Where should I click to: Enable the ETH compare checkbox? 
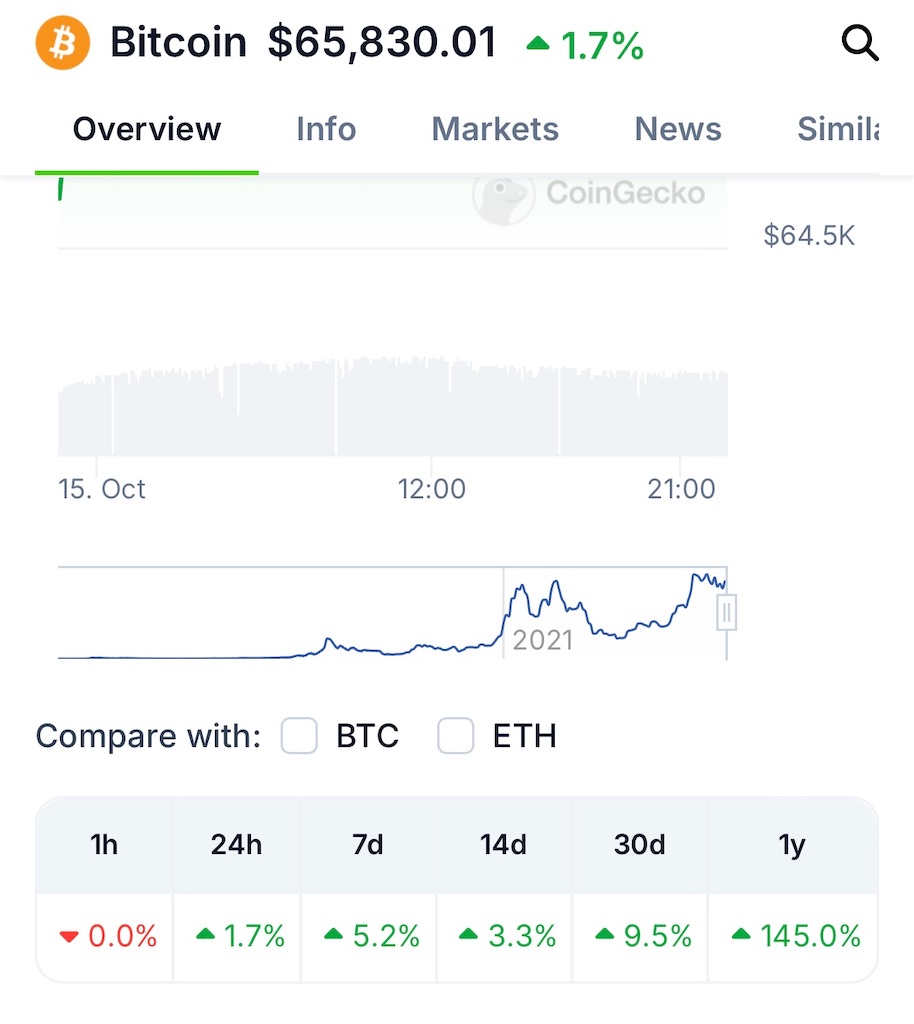tap(456, 737)
